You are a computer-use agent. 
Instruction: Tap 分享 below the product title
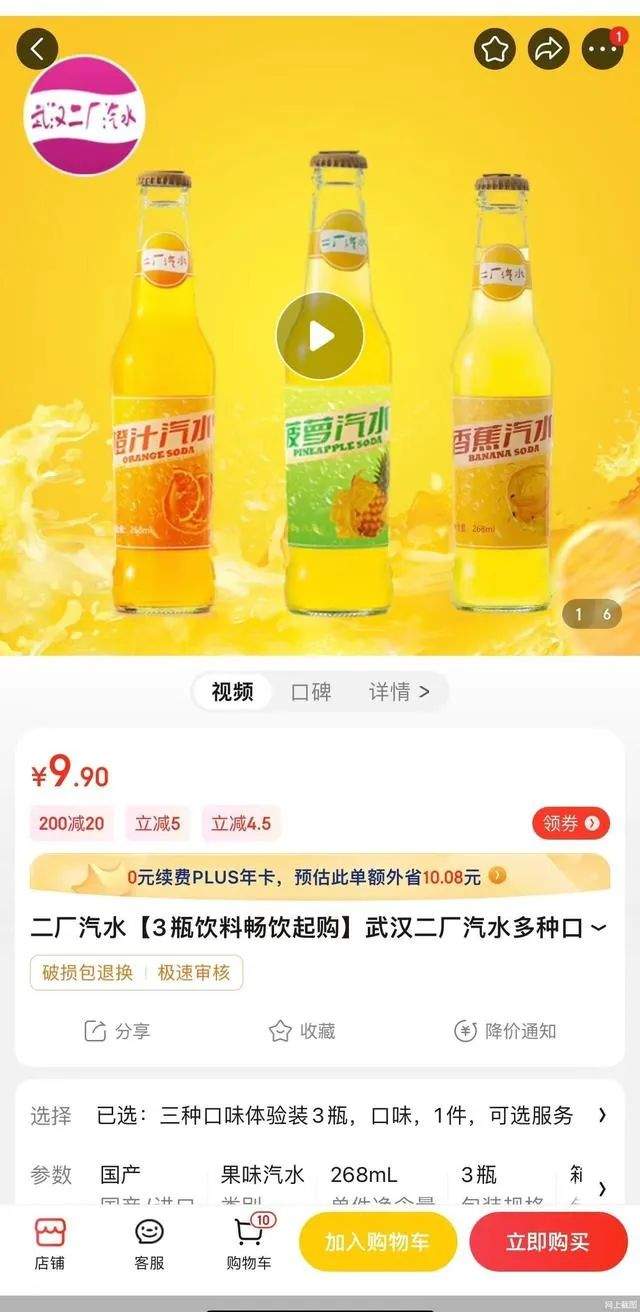tap(117, 1031)
